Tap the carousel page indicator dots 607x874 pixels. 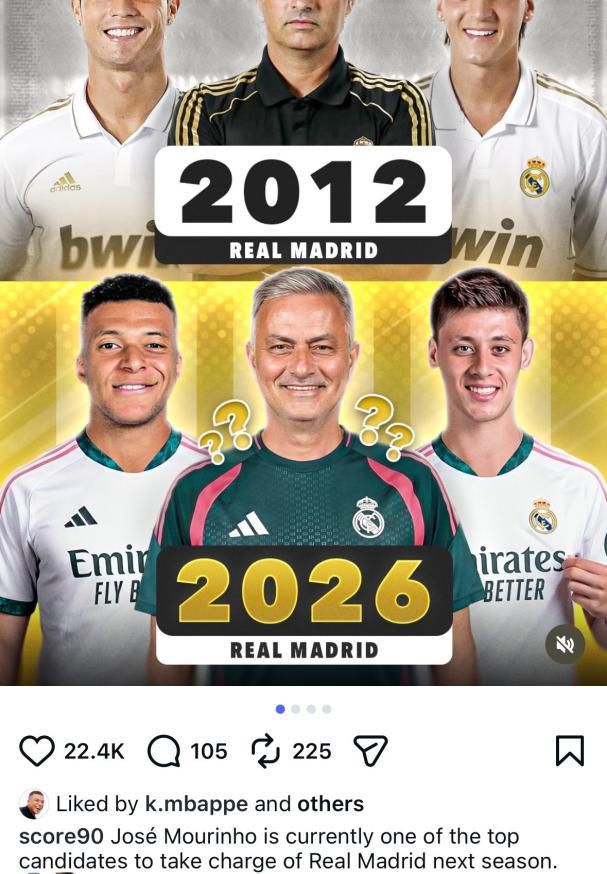tap(303, 709)
